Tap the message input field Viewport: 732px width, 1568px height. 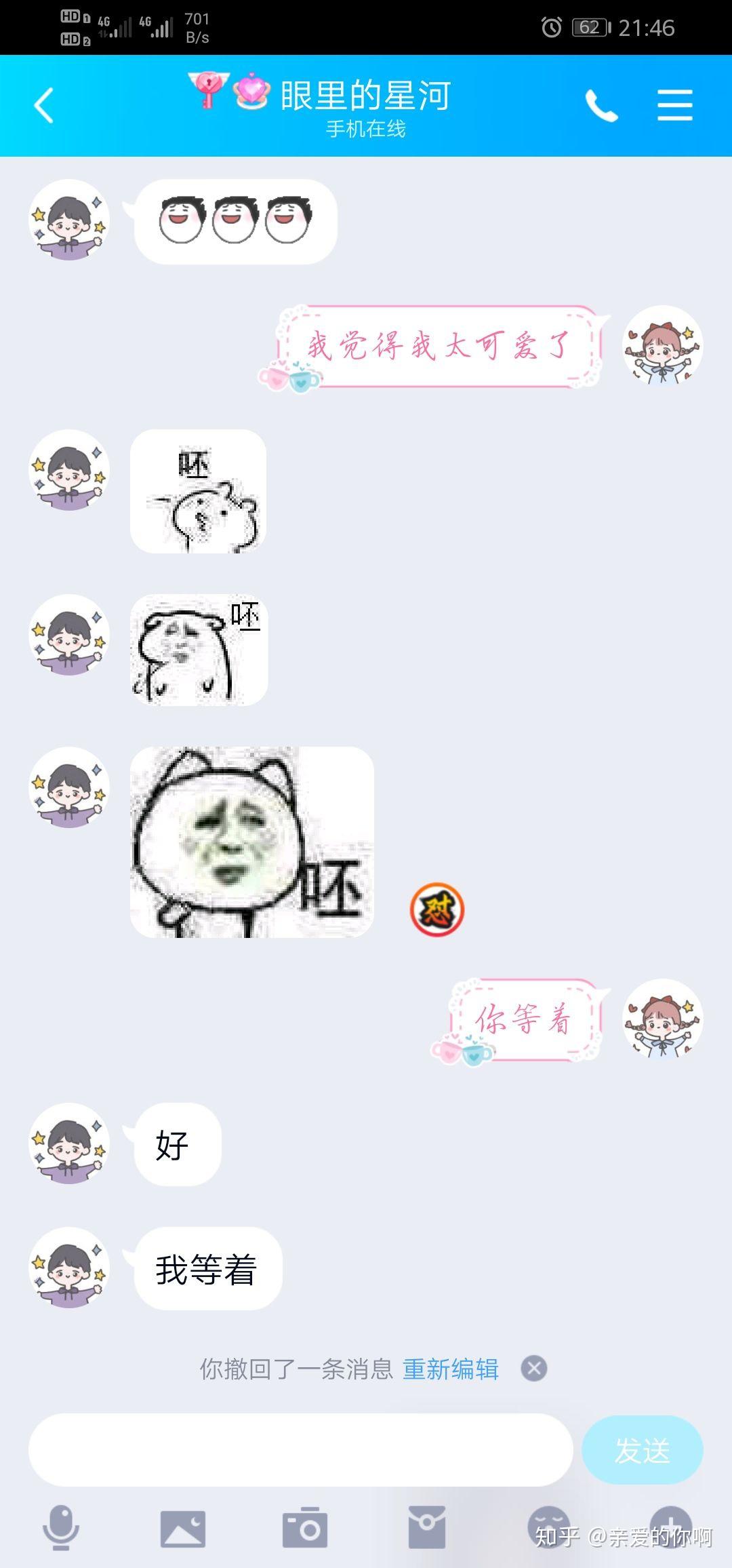coord(300,1450)
